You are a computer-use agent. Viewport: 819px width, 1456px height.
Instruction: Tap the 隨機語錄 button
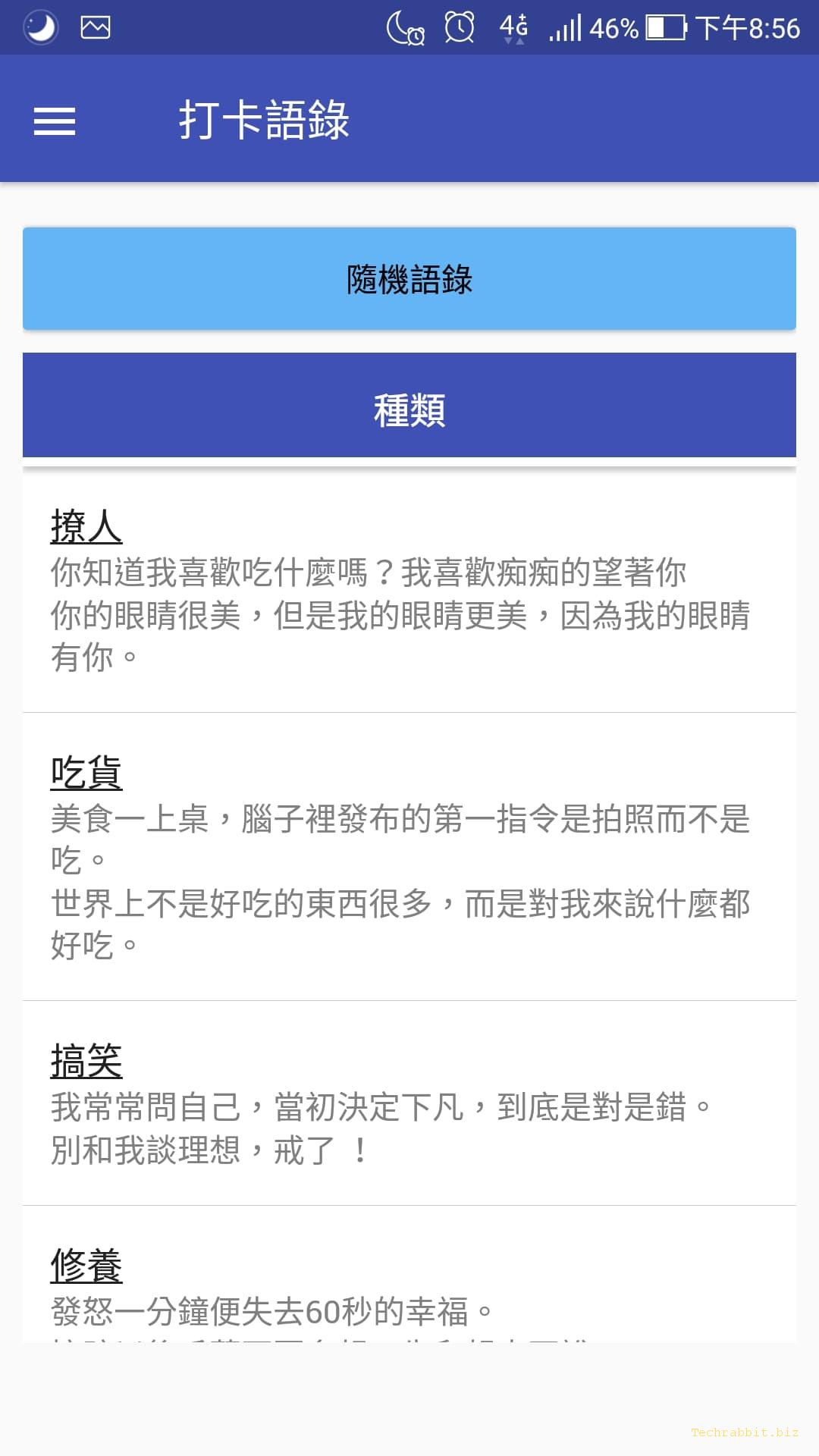(x=409, y=278)
